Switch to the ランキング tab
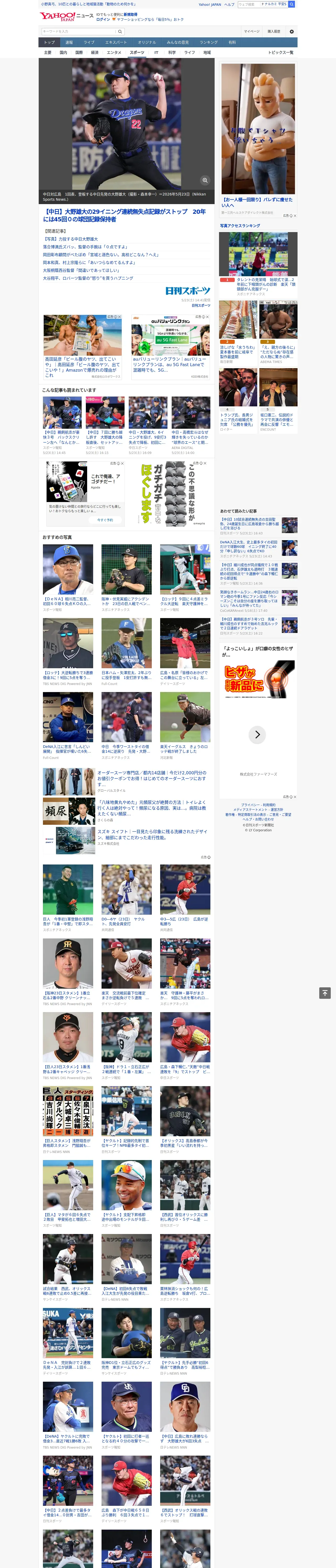336x1568 pixels. (209, 43)
